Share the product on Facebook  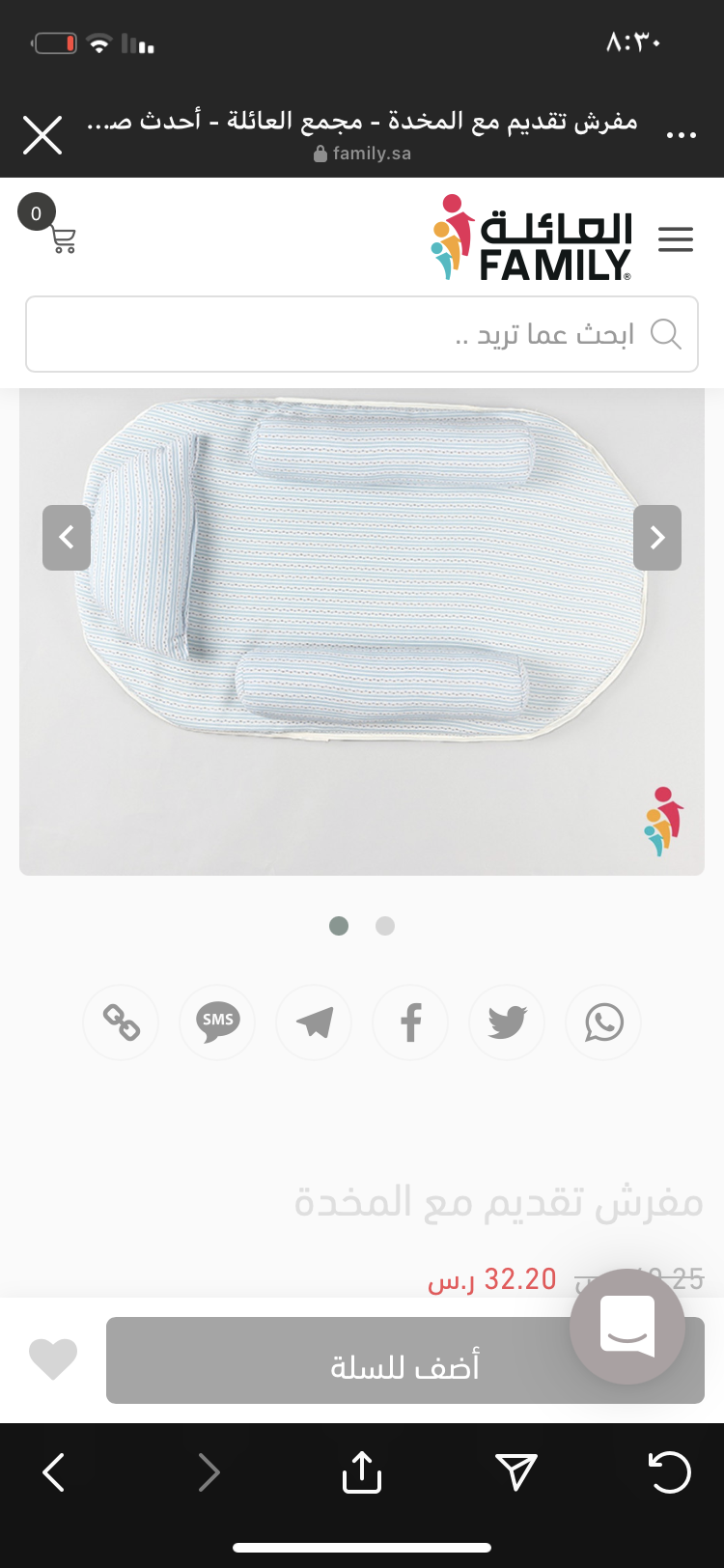410,1022
